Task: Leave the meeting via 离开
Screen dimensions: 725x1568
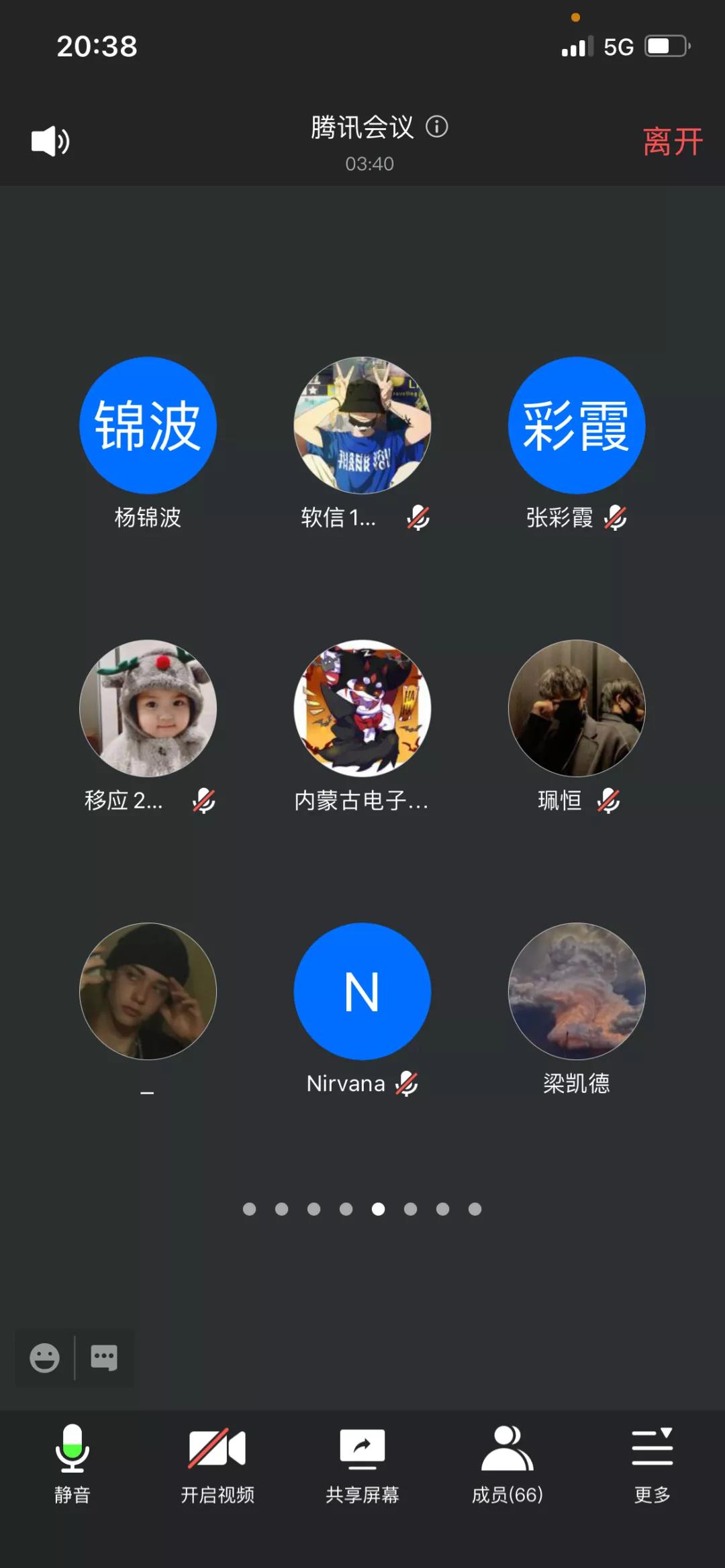Action: click(672, 142)
